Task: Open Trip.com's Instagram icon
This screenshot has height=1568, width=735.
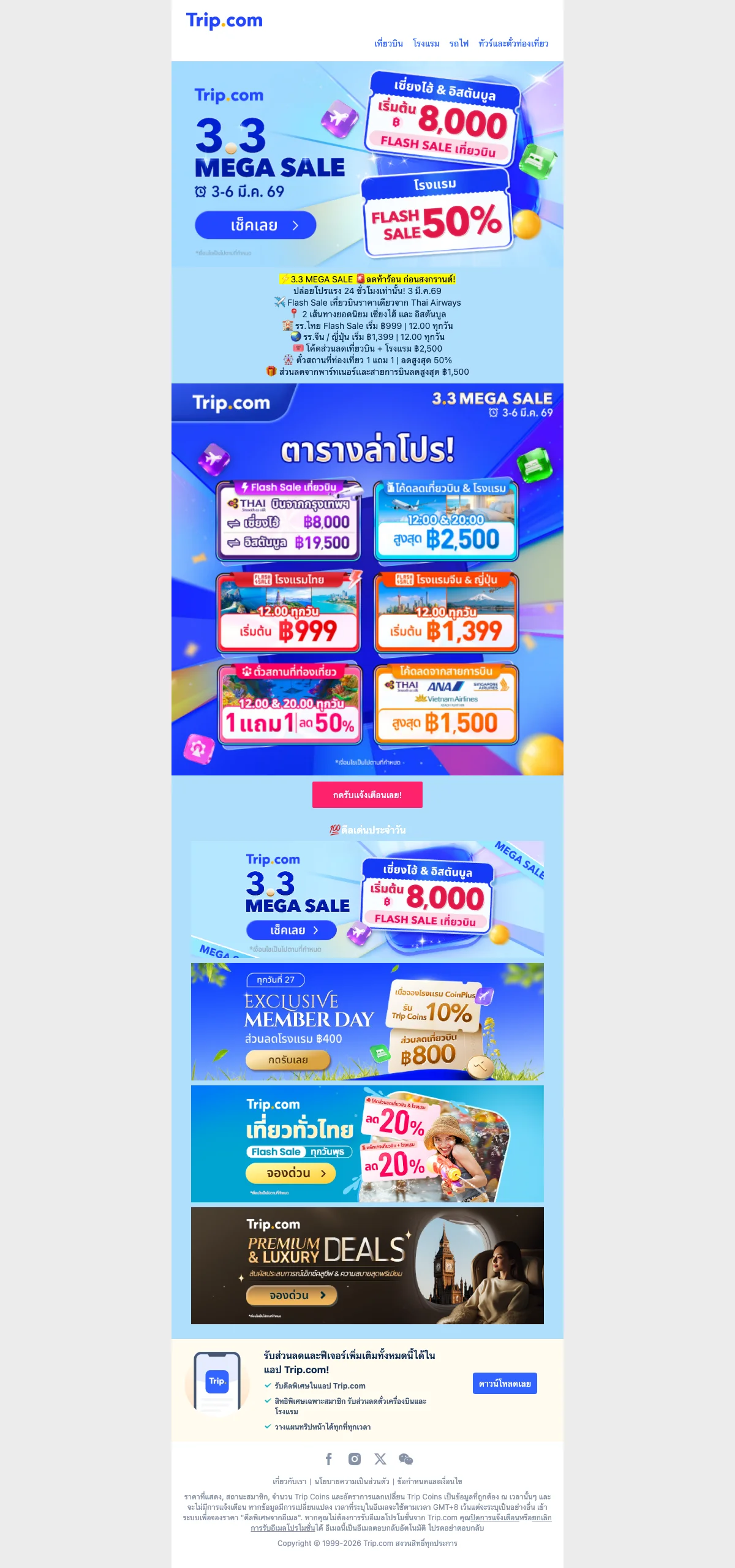Action: click(355, 1459)
